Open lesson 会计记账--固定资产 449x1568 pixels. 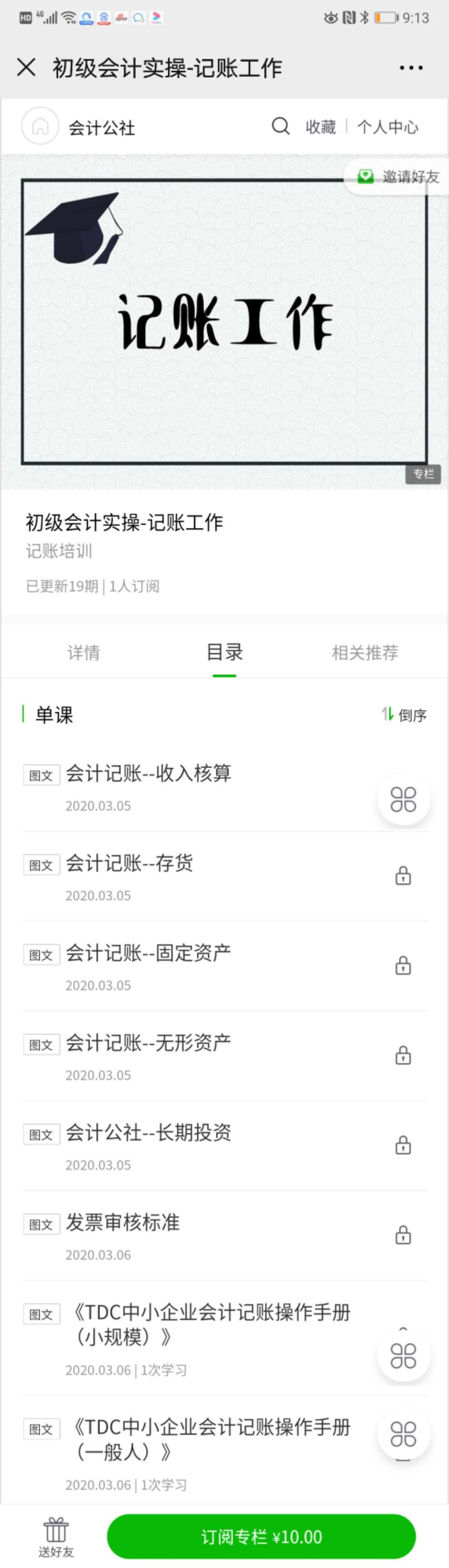point(148,953)
